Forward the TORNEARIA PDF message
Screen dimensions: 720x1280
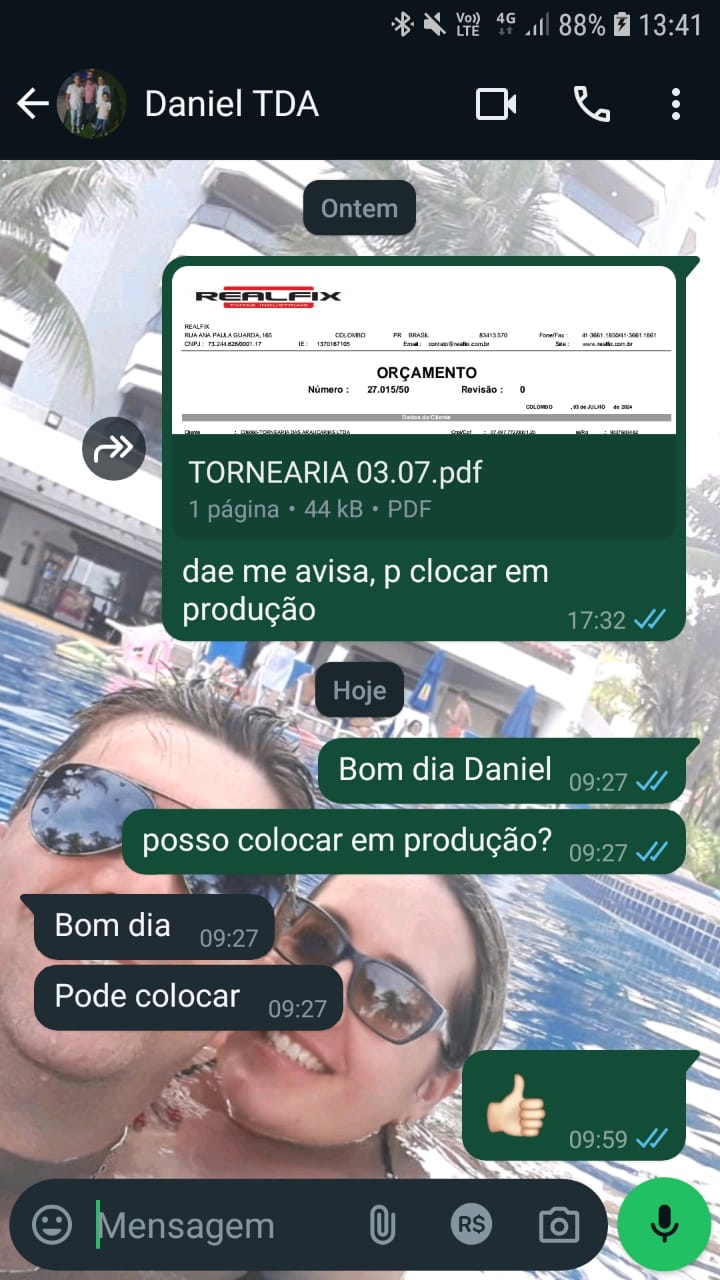click(x=114, y=449)
